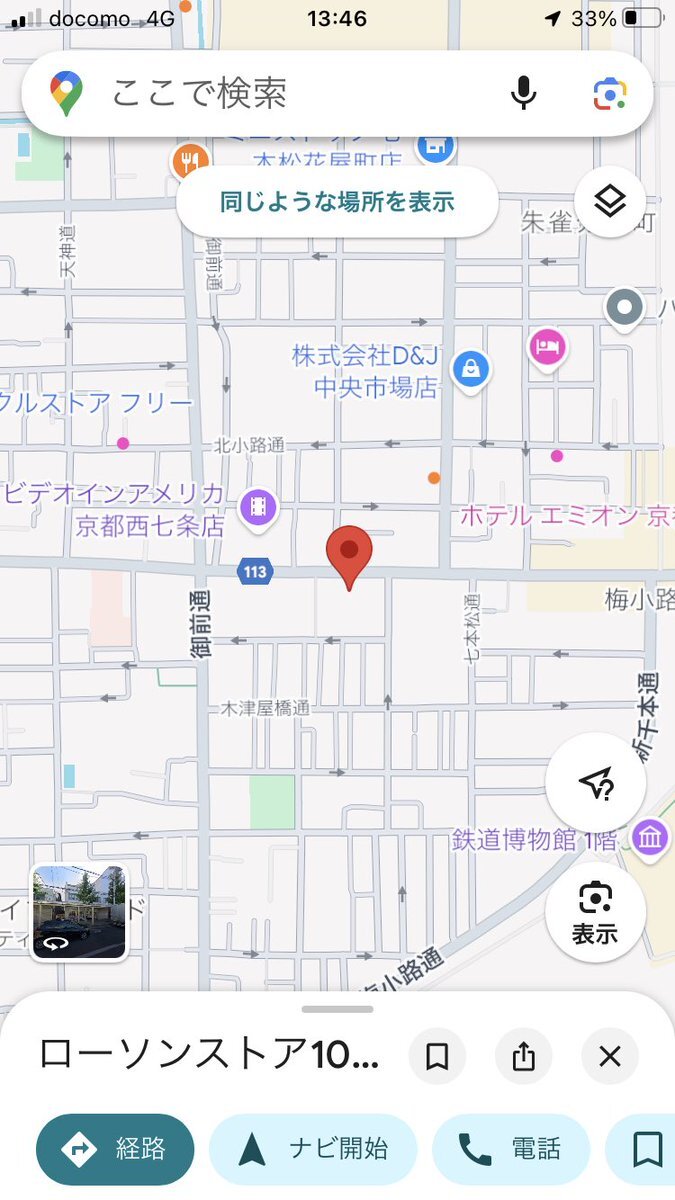Open the Street View thumbnail

click(x=79, y=913)
